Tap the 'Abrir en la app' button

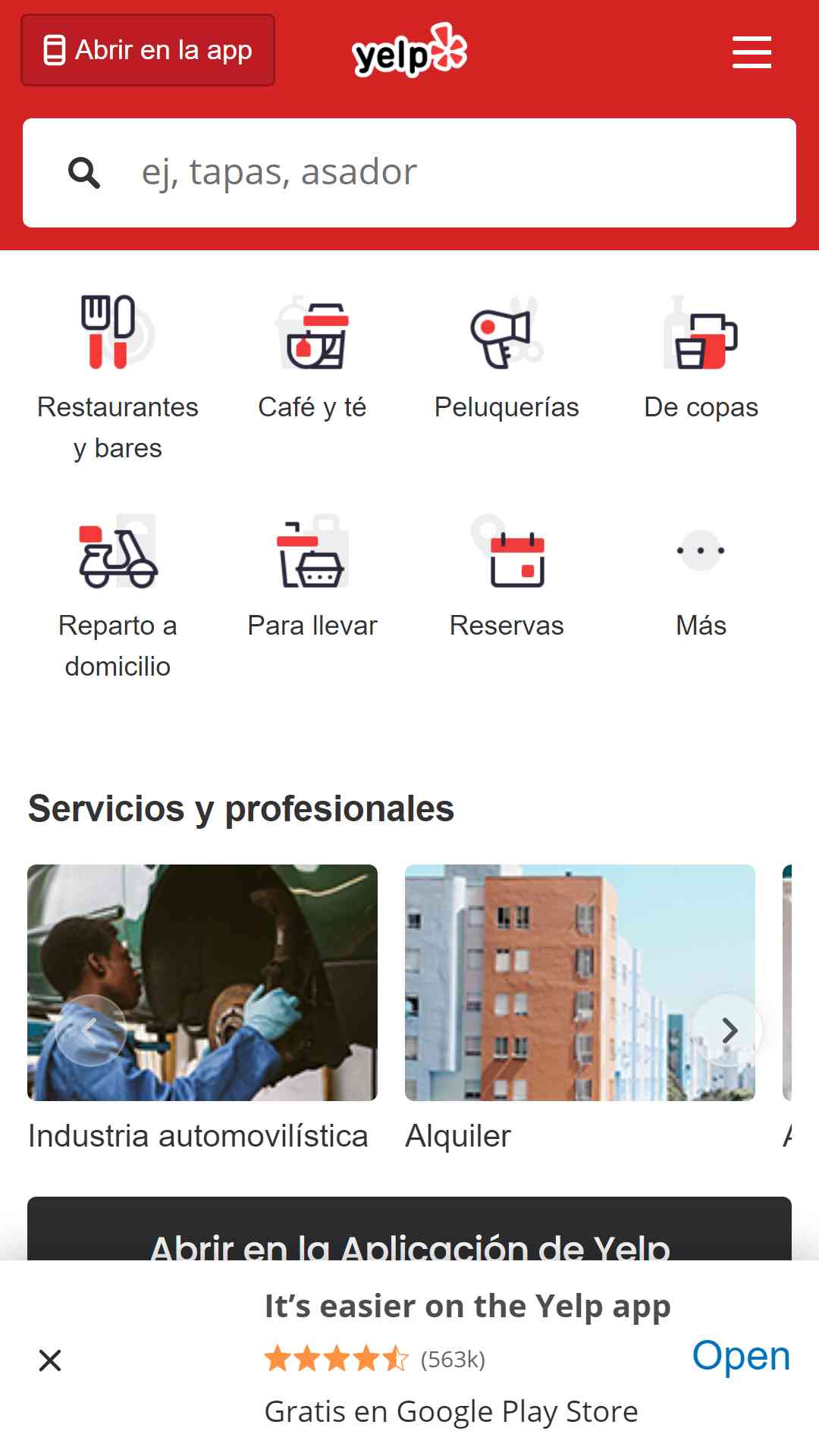148,50
